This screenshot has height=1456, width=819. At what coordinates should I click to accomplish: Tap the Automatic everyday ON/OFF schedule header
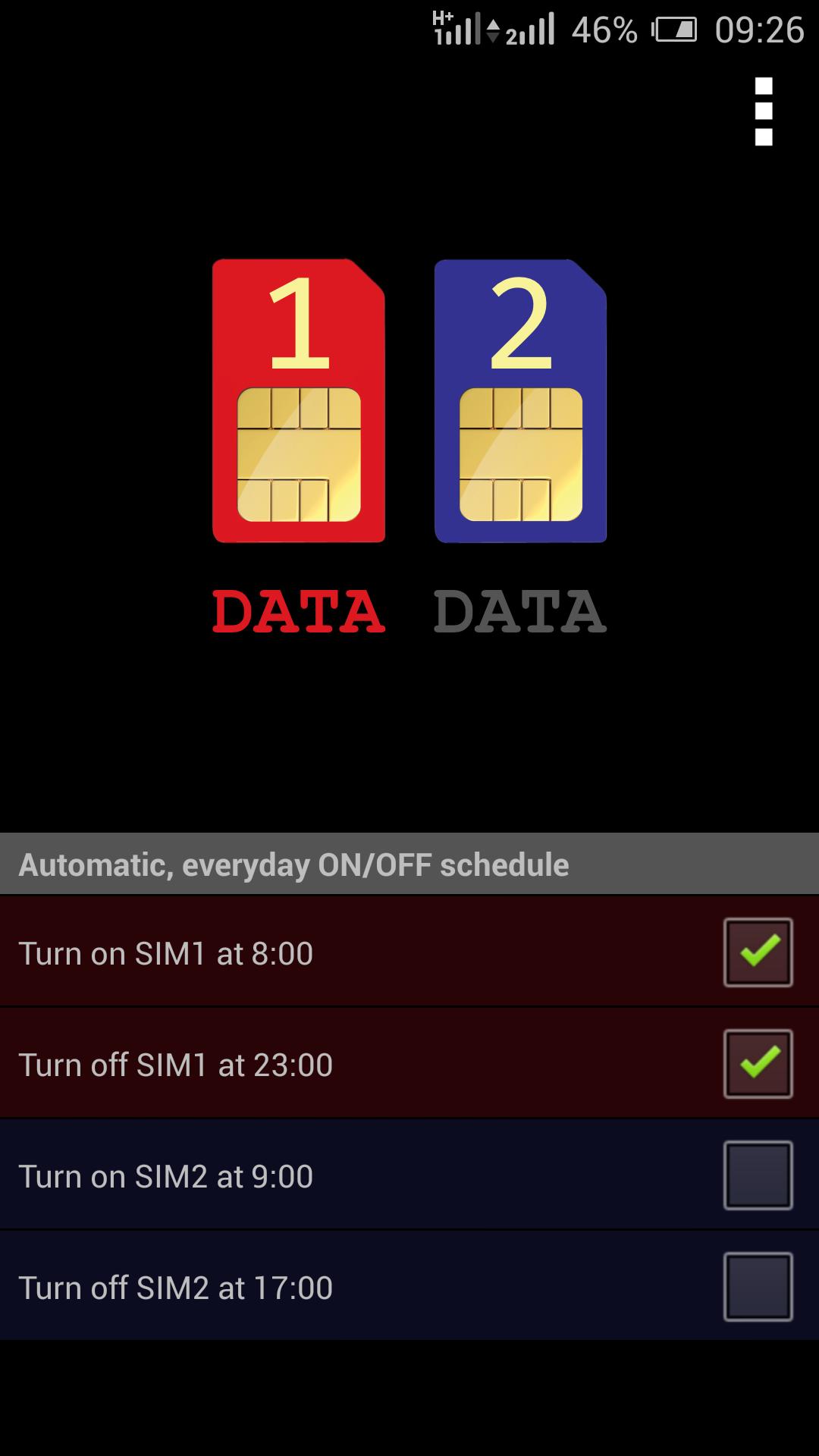tap(292, 863)
